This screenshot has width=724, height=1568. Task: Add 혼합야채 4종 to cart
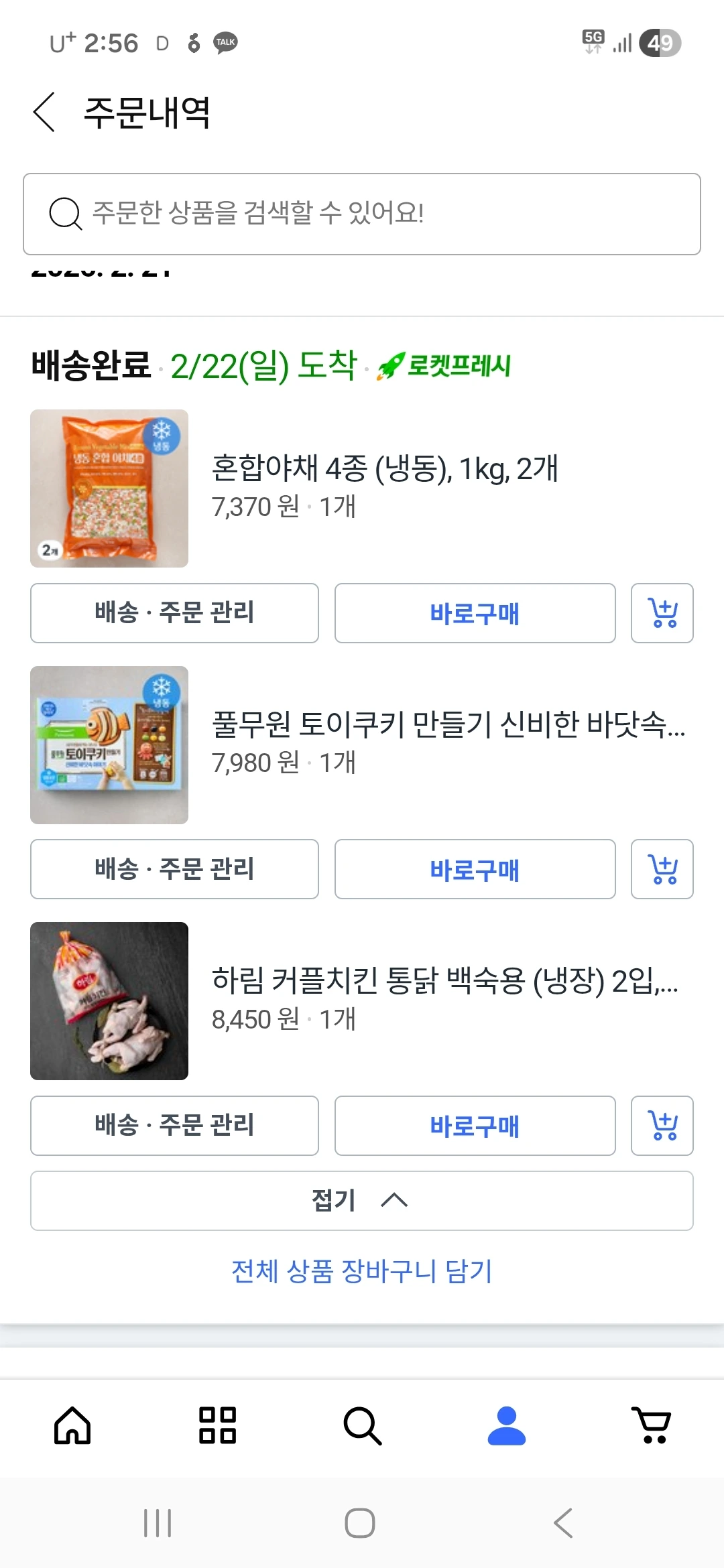click(x=662, y=613)
